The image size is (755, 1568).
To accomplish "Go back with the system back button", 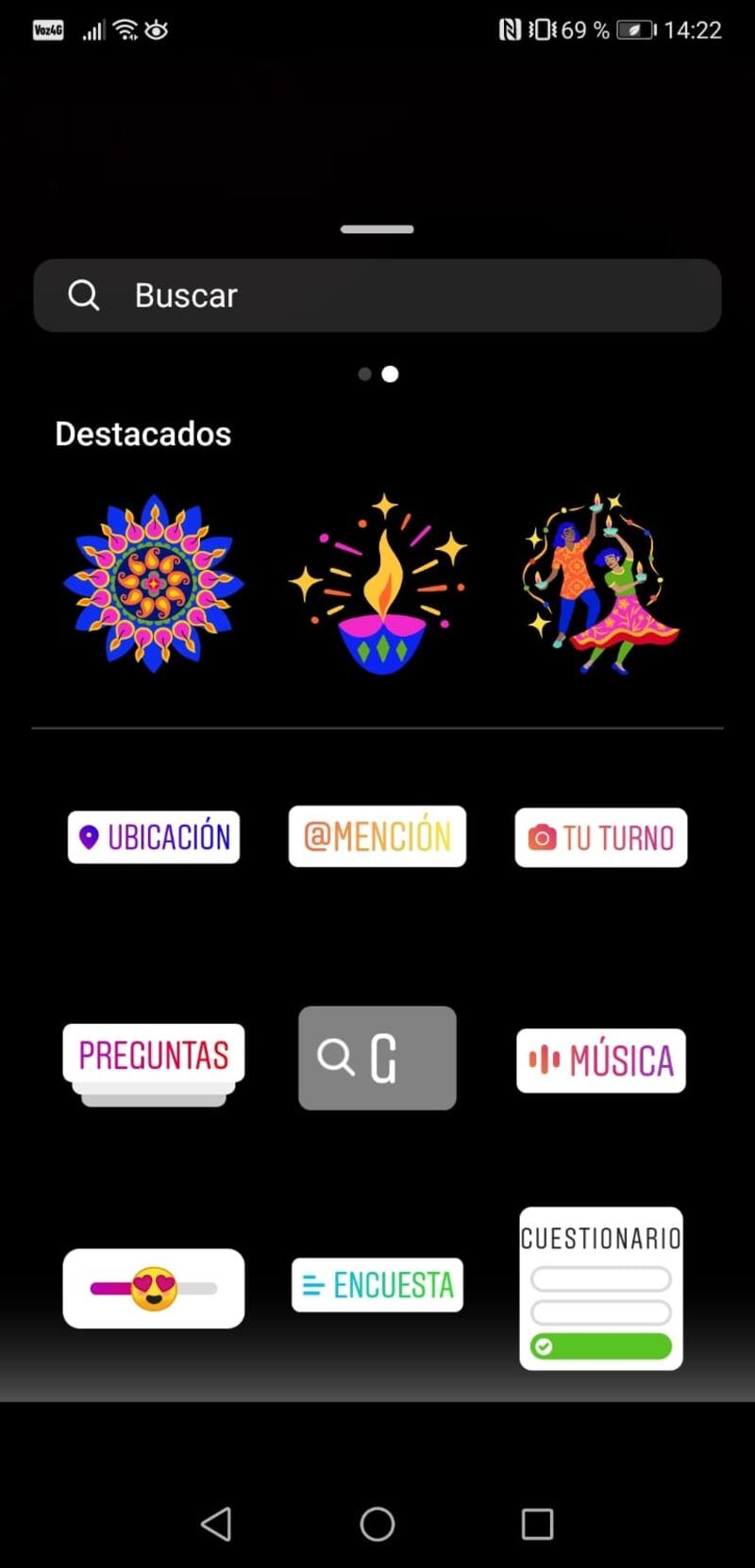I will 217,1524.
